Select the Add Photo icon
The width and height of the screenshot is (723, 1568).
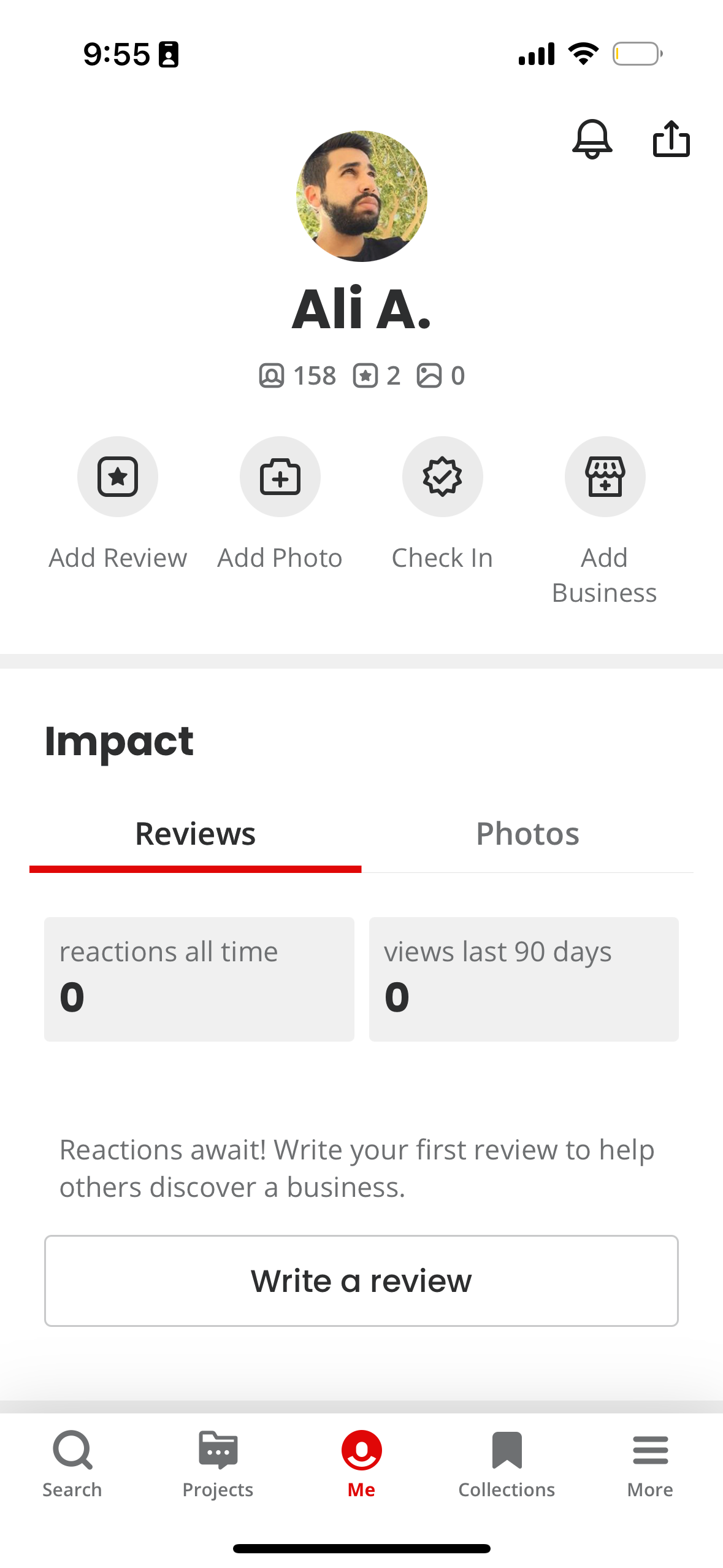(x=280, y=477)
